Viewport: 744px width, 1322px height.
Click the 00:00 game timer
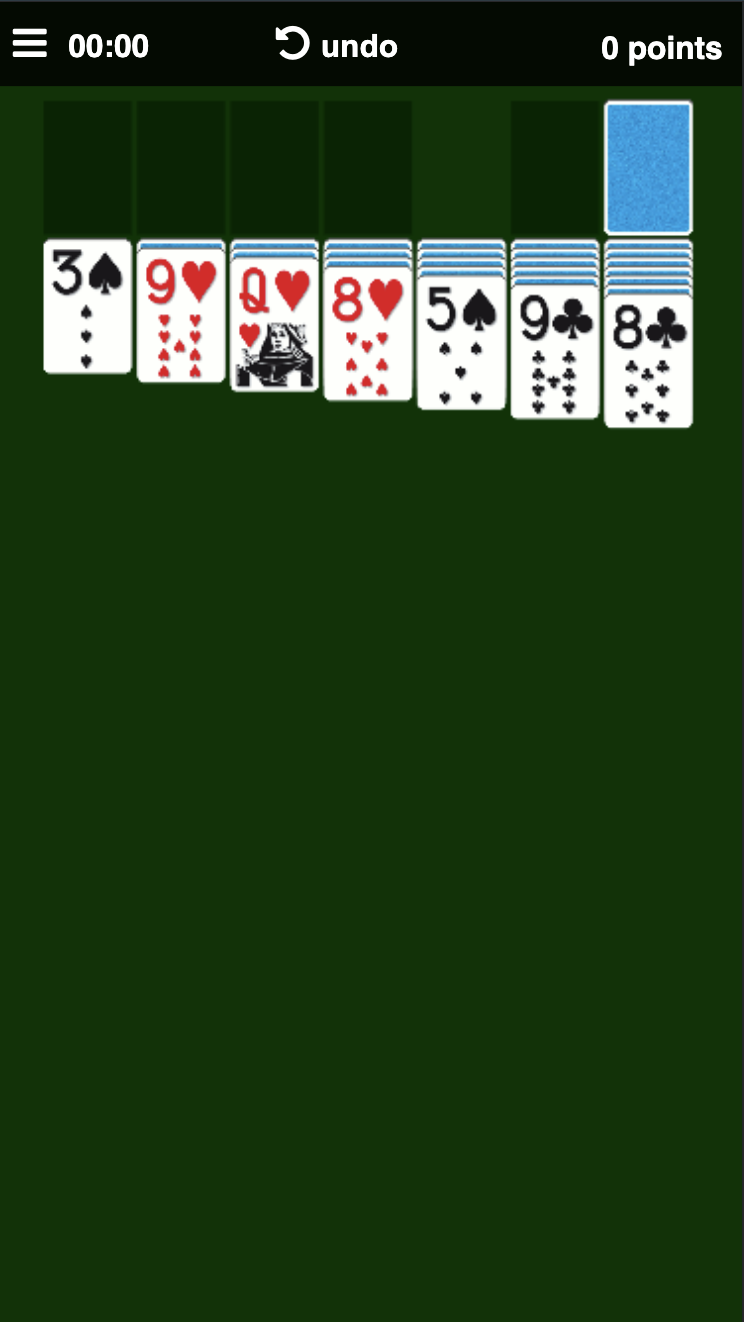pyautogui.click(x=108, y=46)
